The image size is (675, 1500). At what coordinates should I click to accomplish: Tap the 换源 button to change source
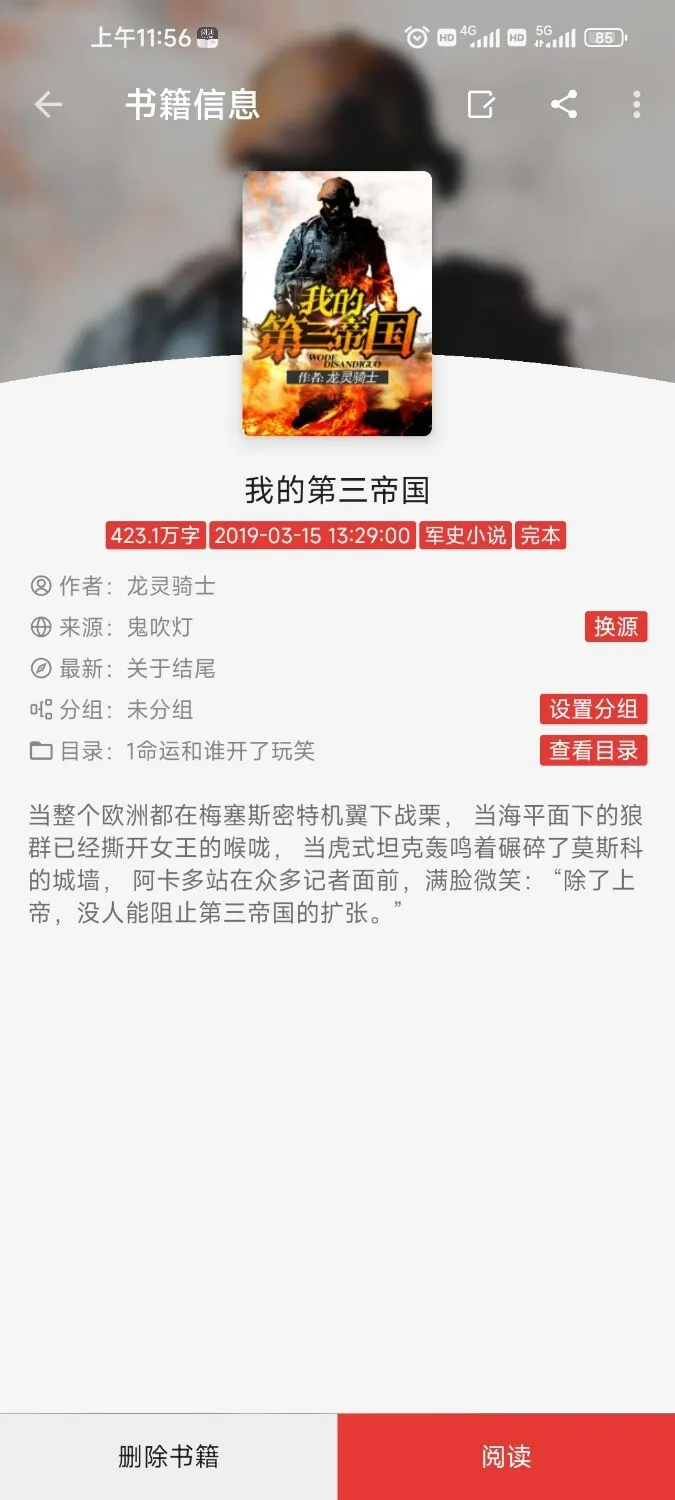(616, 627)
